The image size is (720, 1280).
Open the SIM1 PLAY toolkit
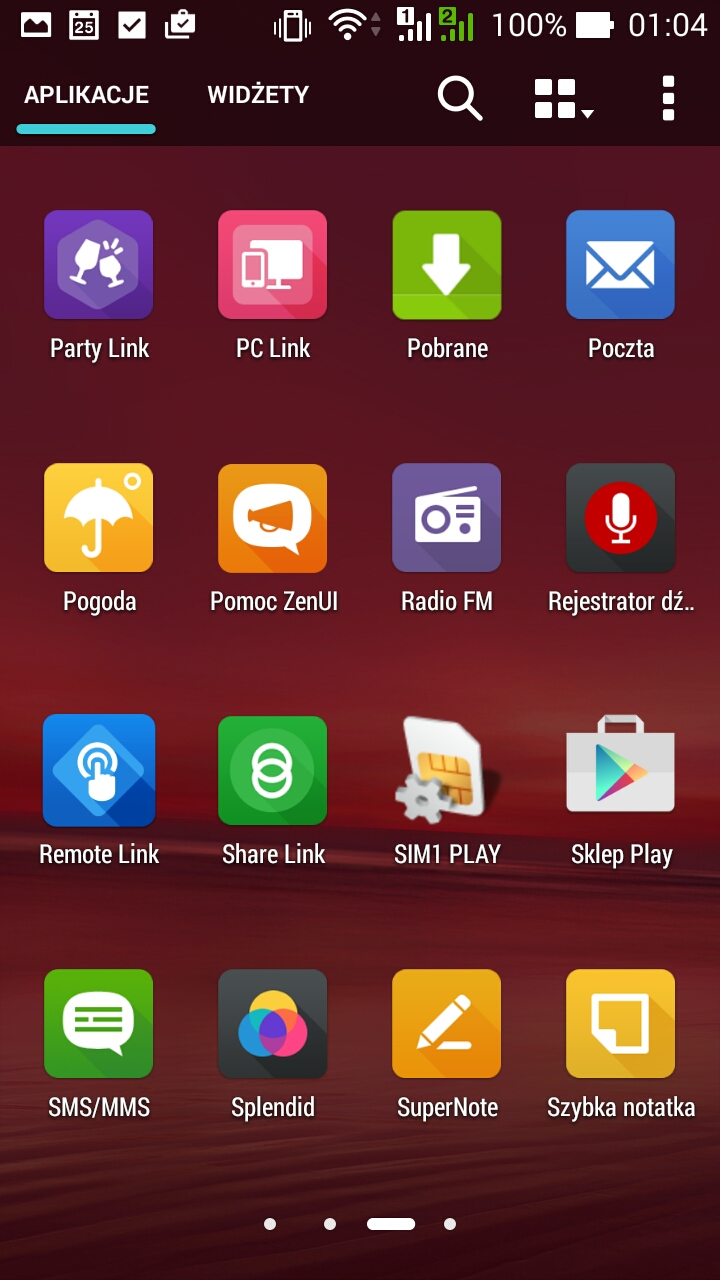pyautogui.click(x=447, y=771)
